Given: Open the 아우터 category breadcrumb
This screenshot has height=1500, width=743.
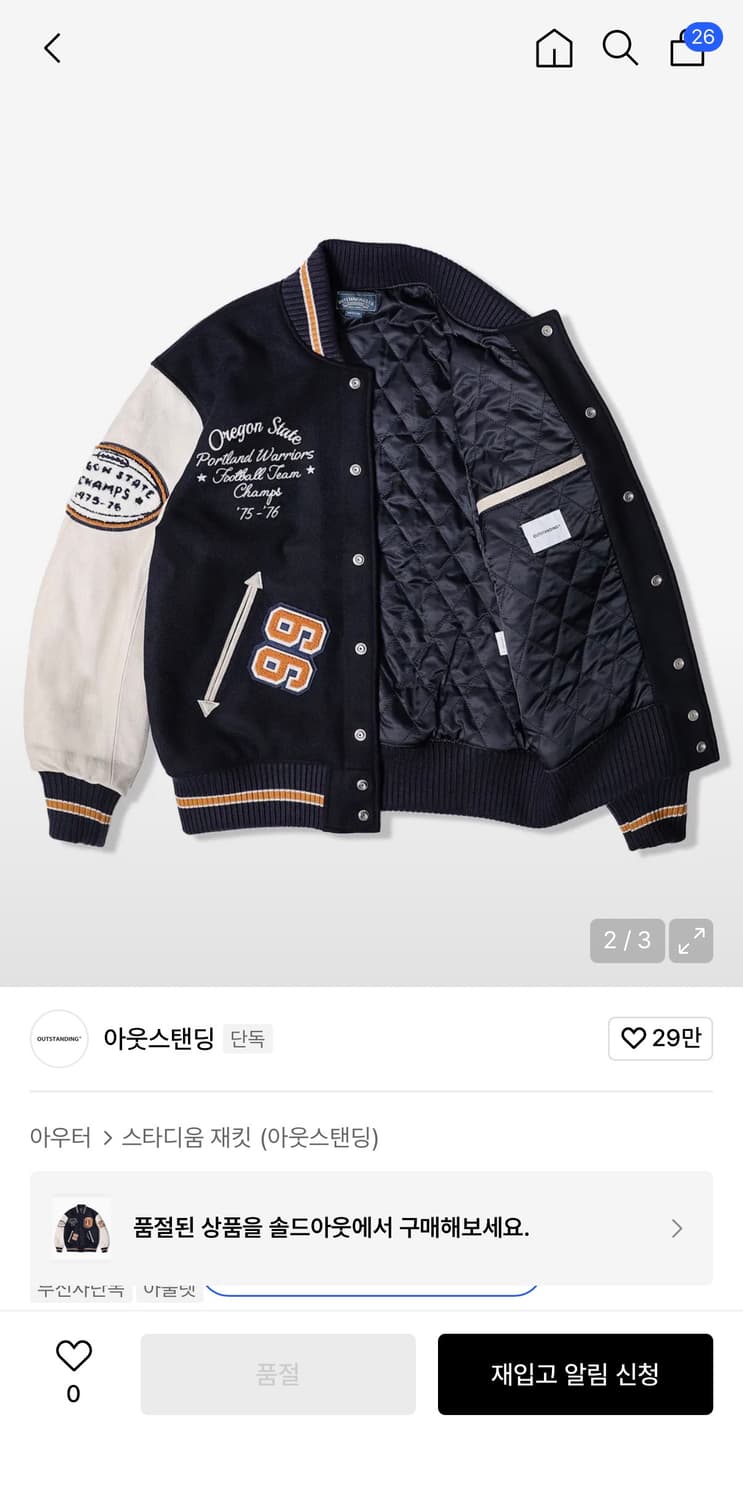Looking at the screenshot, I should 60,1138.
